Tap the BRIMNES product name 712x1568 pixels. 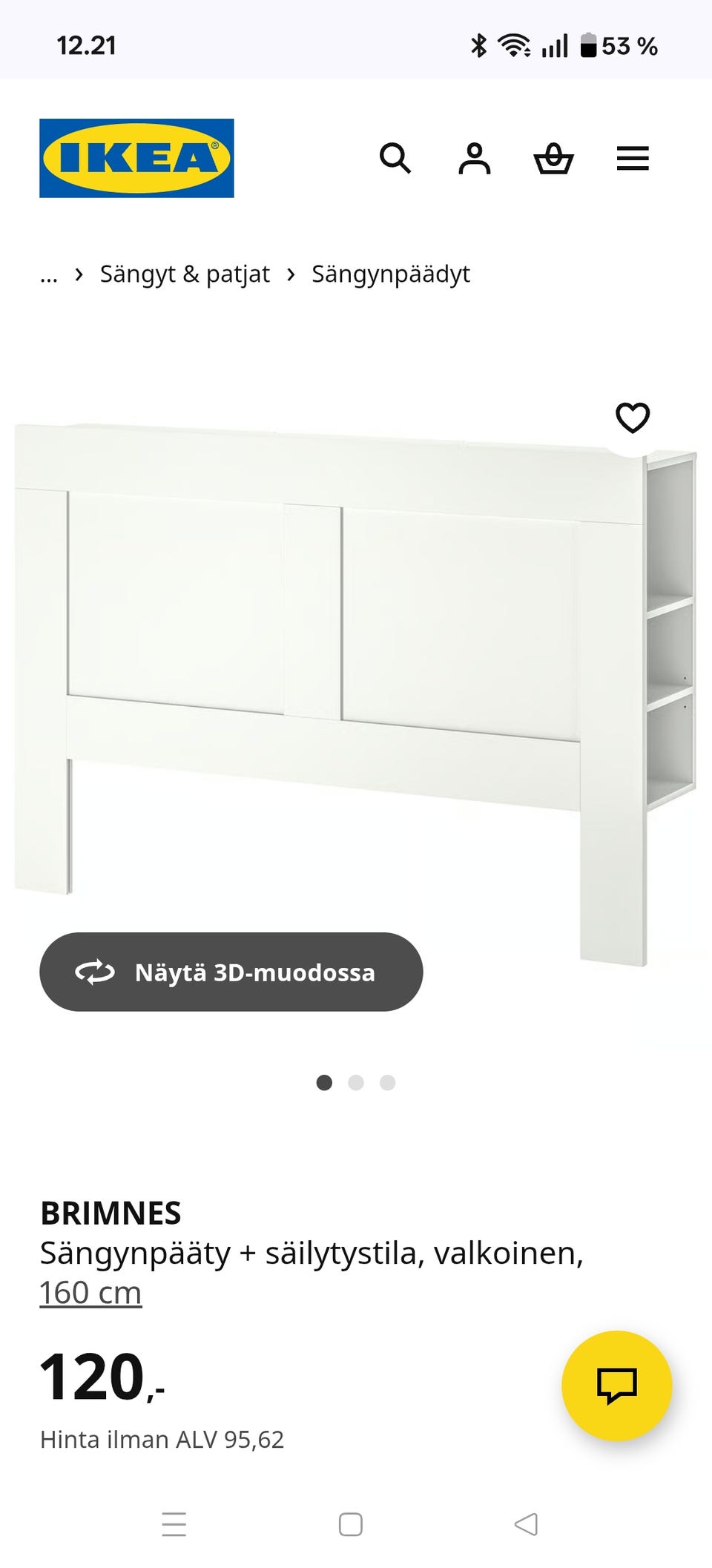[110, 1212]
